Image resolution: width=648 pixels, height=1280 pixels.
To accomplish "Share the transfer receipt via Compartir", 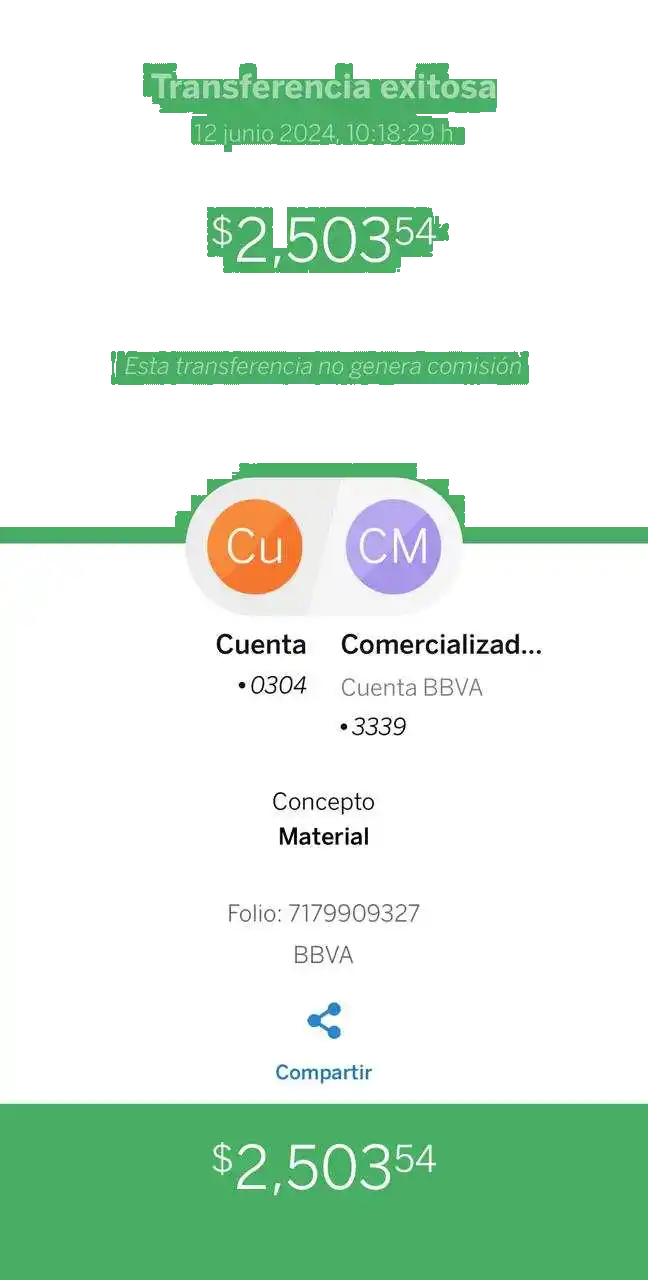I will pos(323,1040).
